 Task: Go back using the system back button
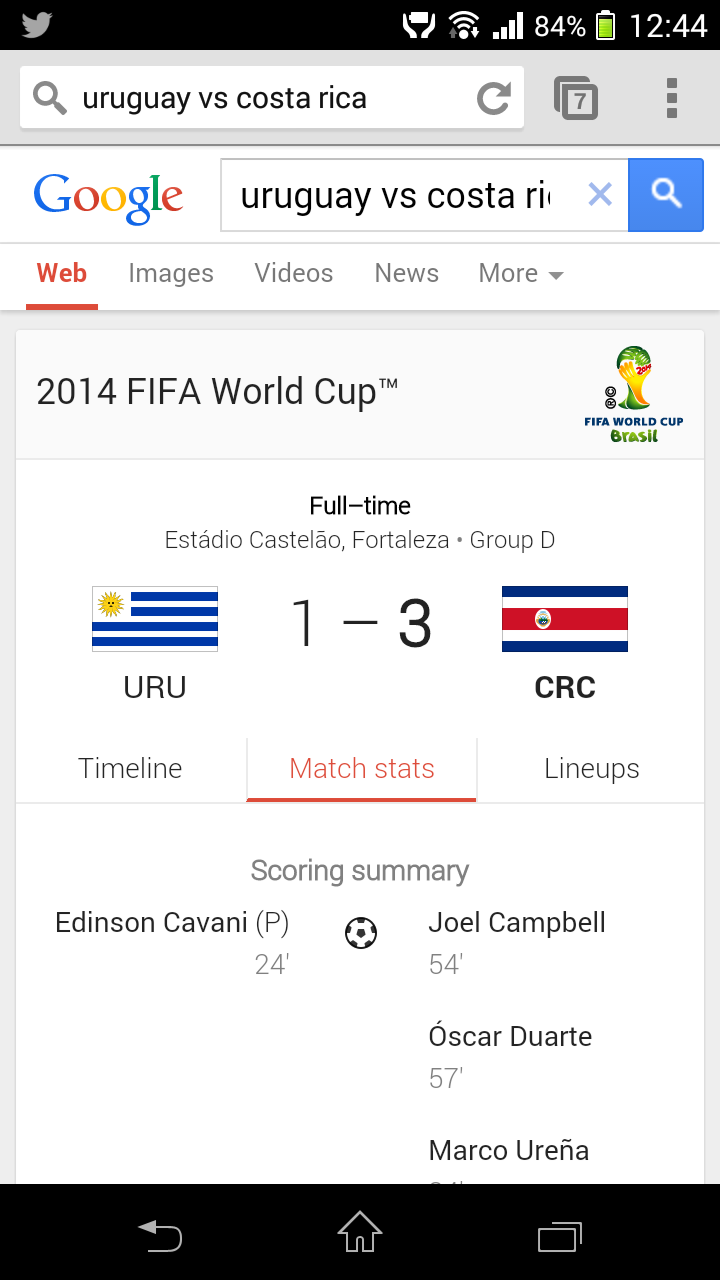[160, 1233]
